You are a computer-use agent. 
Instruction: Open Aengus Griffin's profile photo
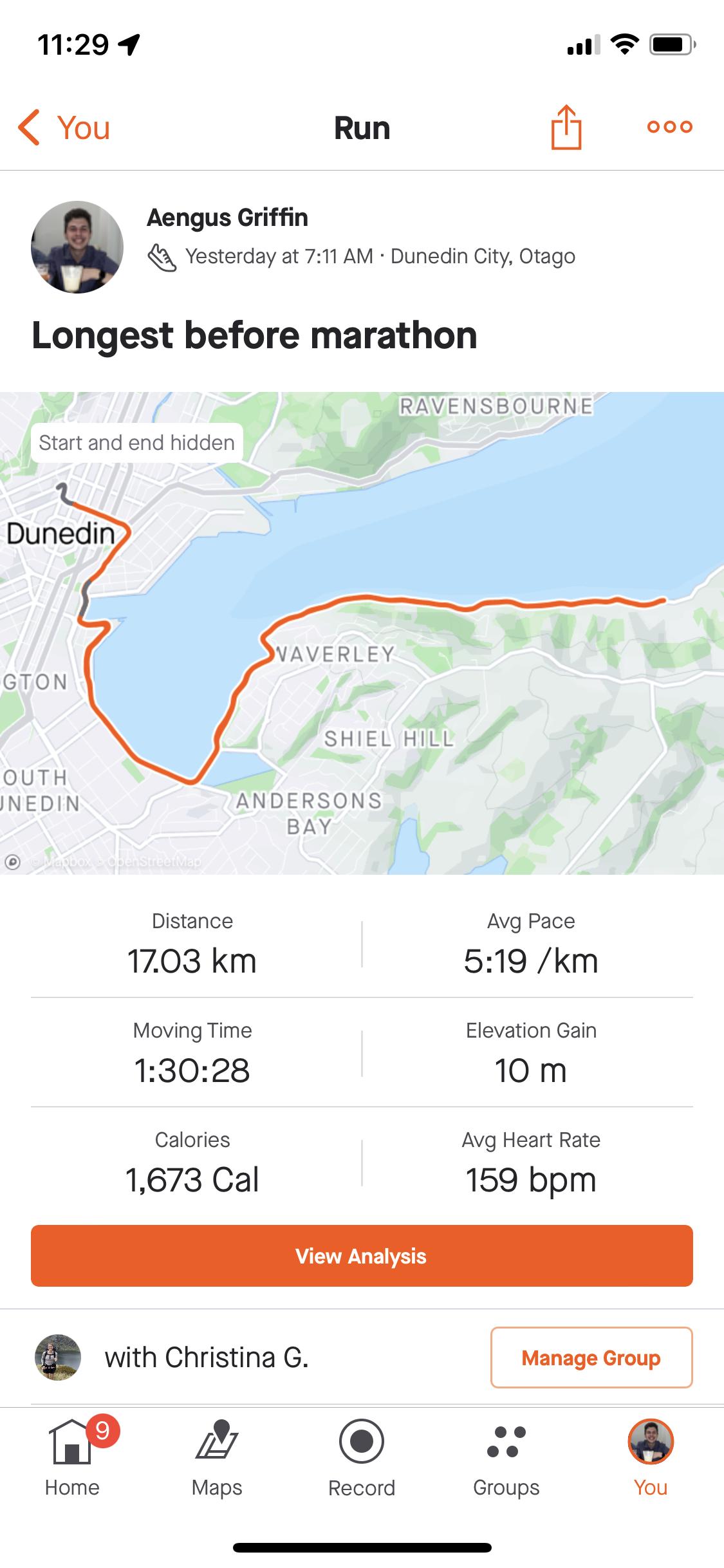(77, 247)
